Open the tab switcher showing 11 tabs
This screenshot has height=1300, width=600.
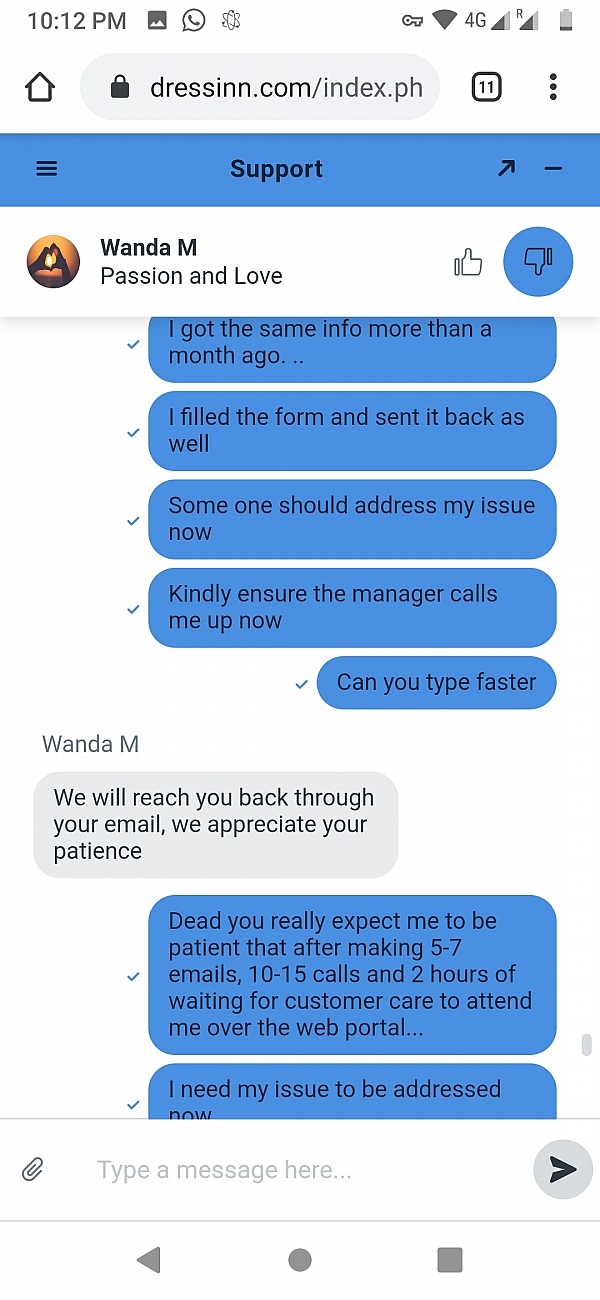coord(485,88)
